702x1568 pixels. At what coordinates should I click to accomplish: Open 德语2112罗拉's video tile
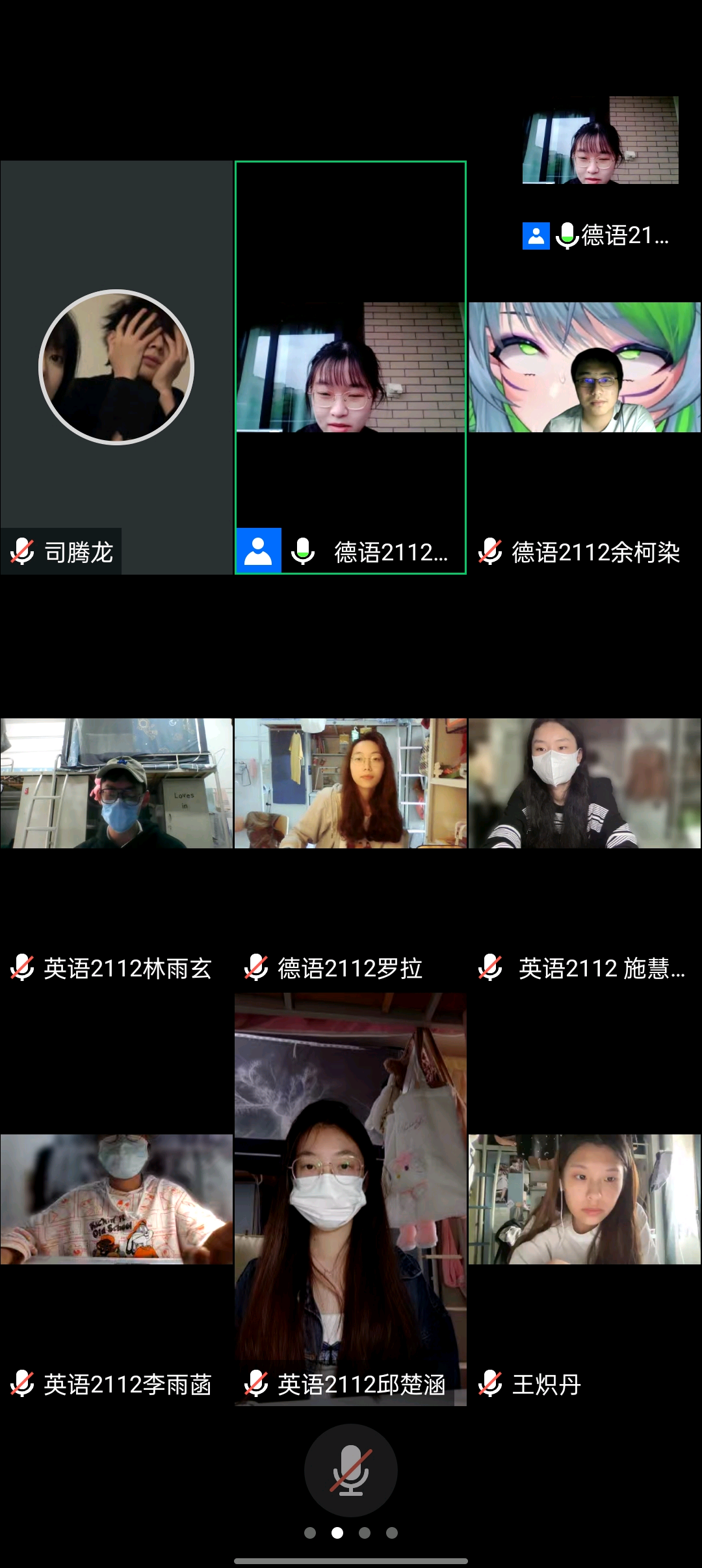(350, 783)
